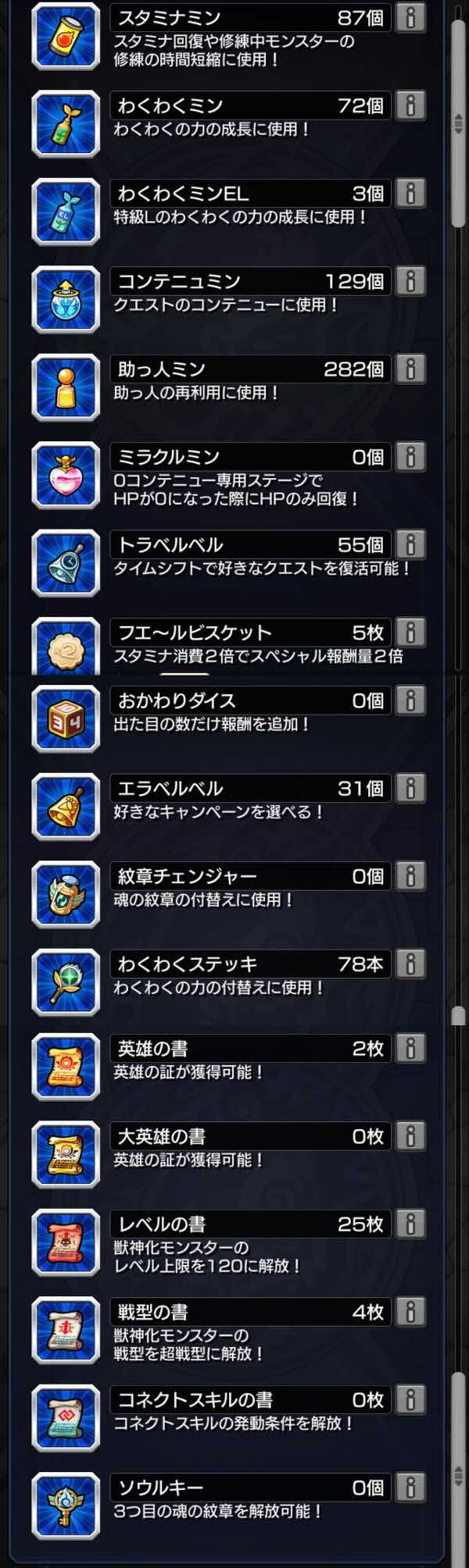Open 大英雄の書 info icon
This screenshot has width=469, height=1568.
click(410, 1136)
